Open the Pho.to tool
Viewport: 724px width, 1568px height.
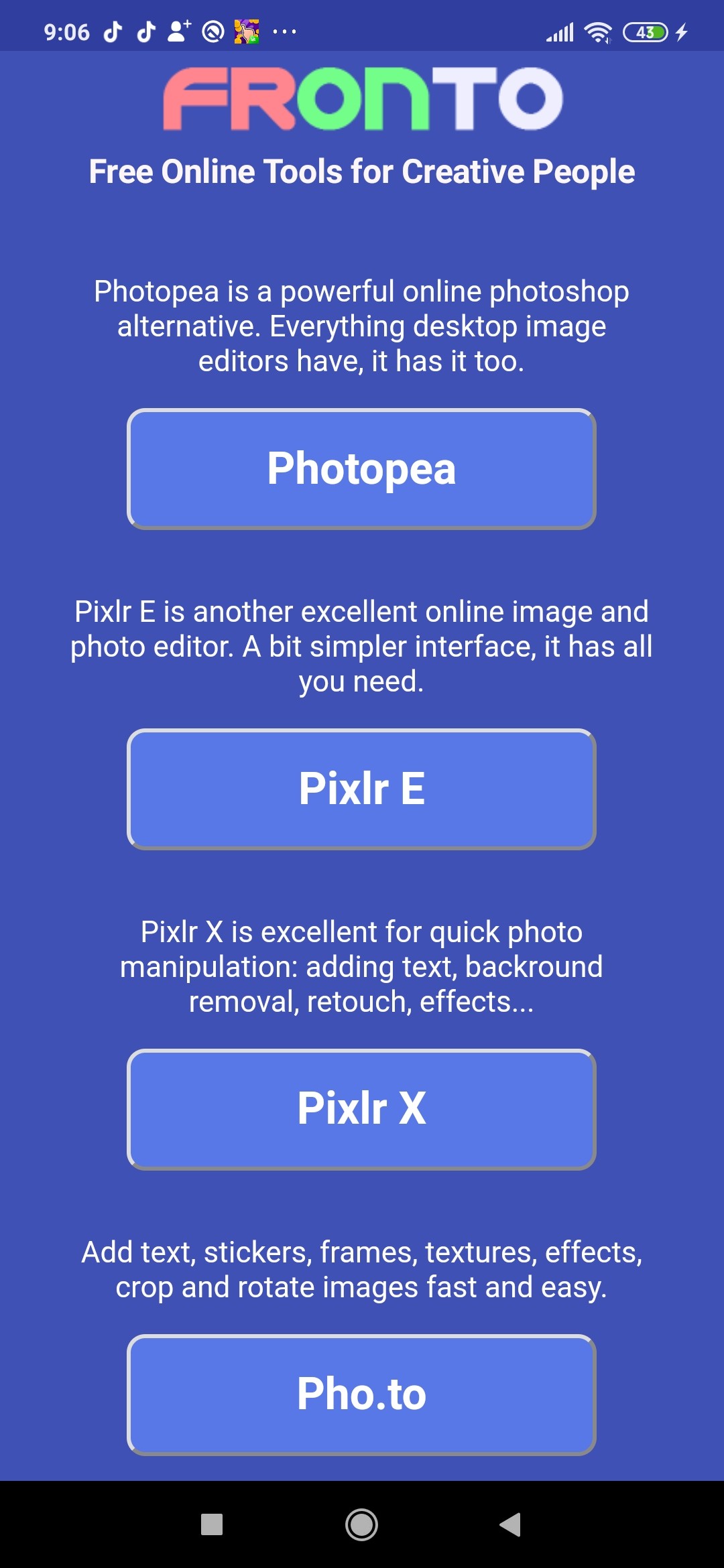click(x=361, y=1394)
